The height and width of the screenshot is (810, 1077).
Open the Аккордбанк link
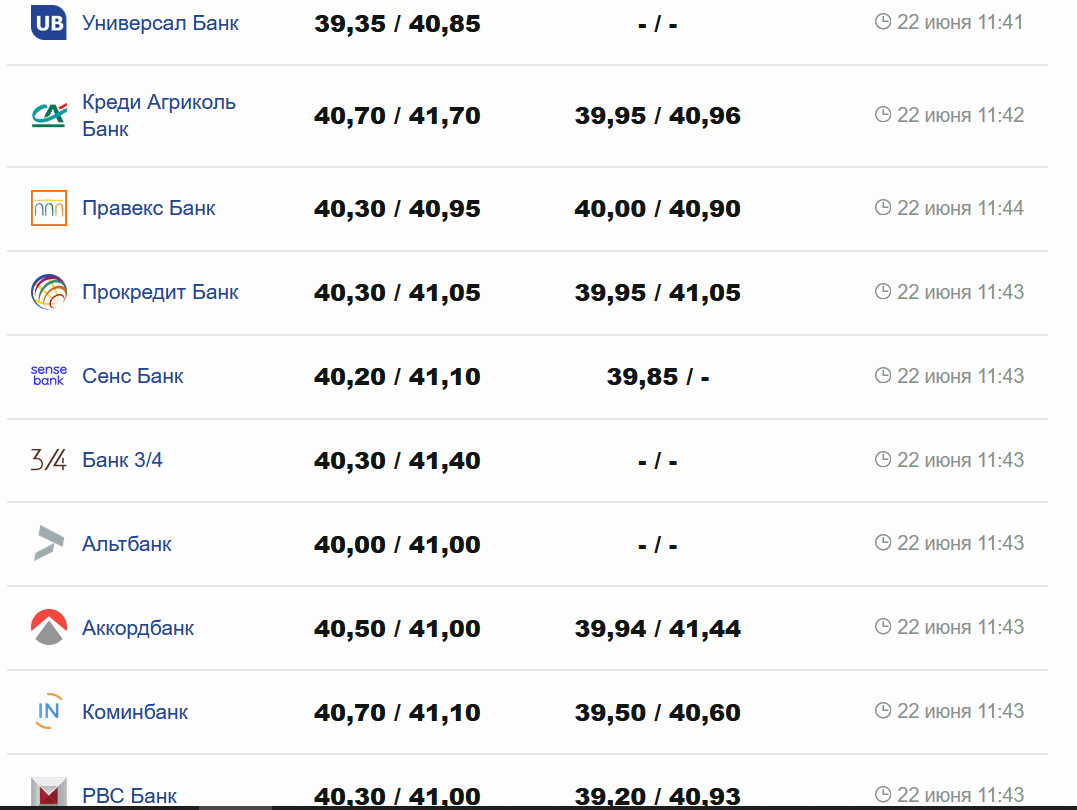click(138, 628)
